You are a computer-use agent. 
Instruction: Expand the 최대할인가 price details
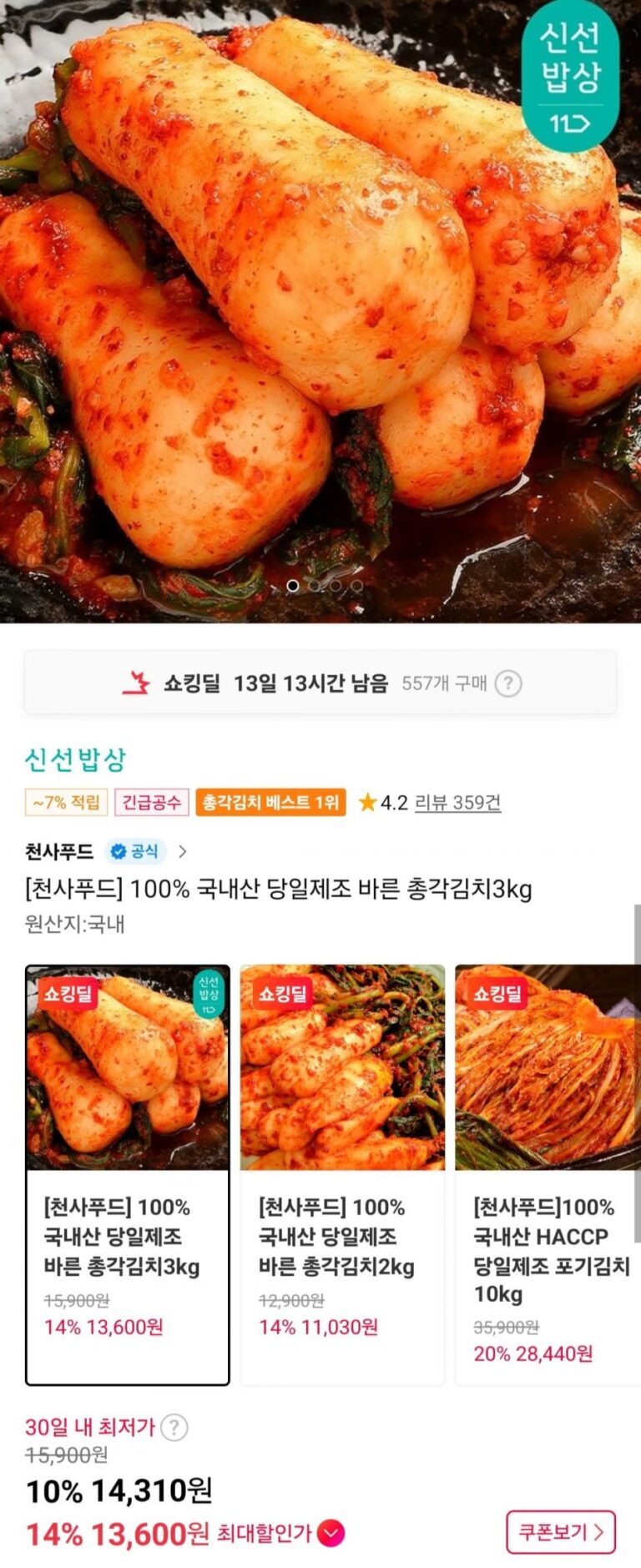pos(331,1533)
